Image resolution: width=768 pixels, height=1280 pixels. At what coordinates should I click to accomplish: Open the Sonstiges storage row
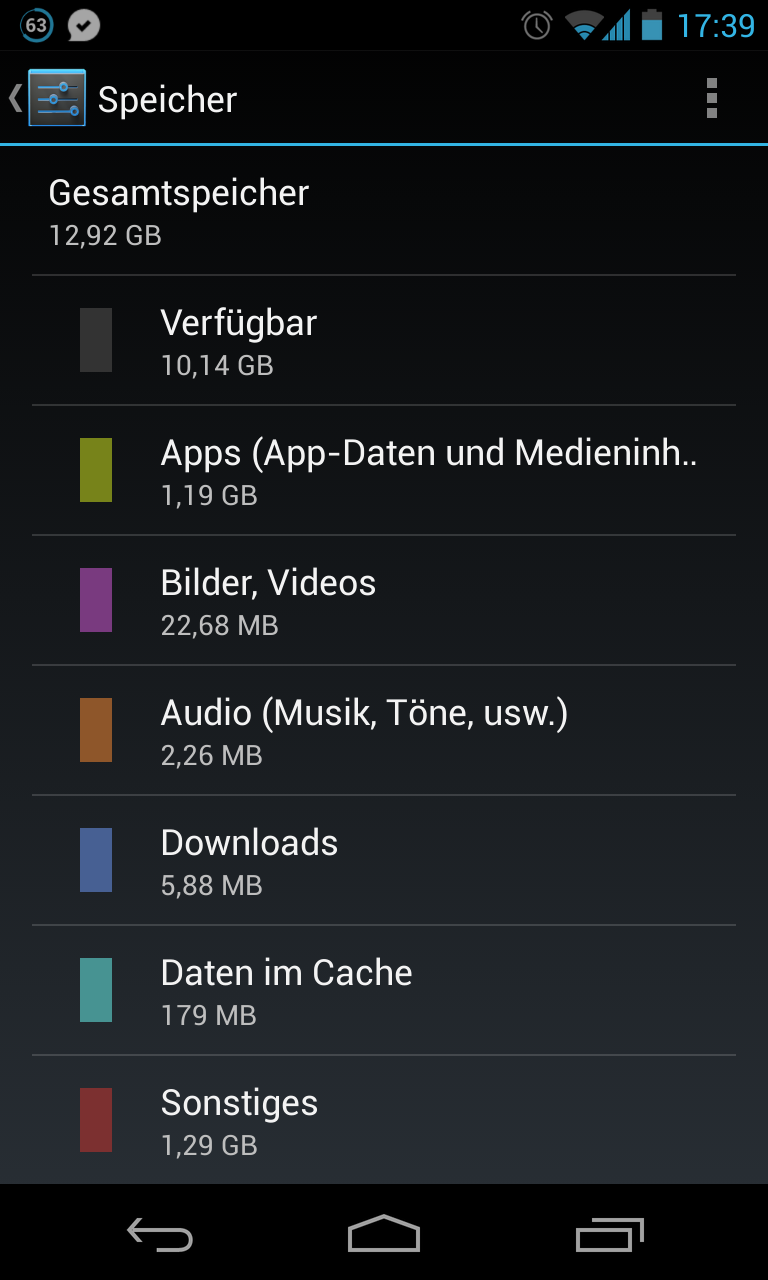[384, 1120]
